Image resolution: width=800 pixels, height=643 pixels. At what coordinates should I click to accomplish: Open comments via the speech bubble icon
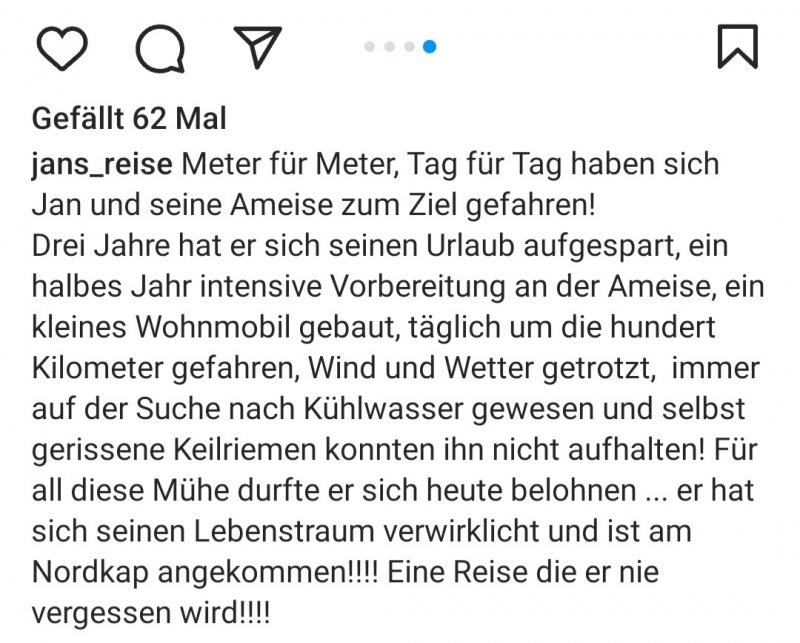(x=160, y=48)
